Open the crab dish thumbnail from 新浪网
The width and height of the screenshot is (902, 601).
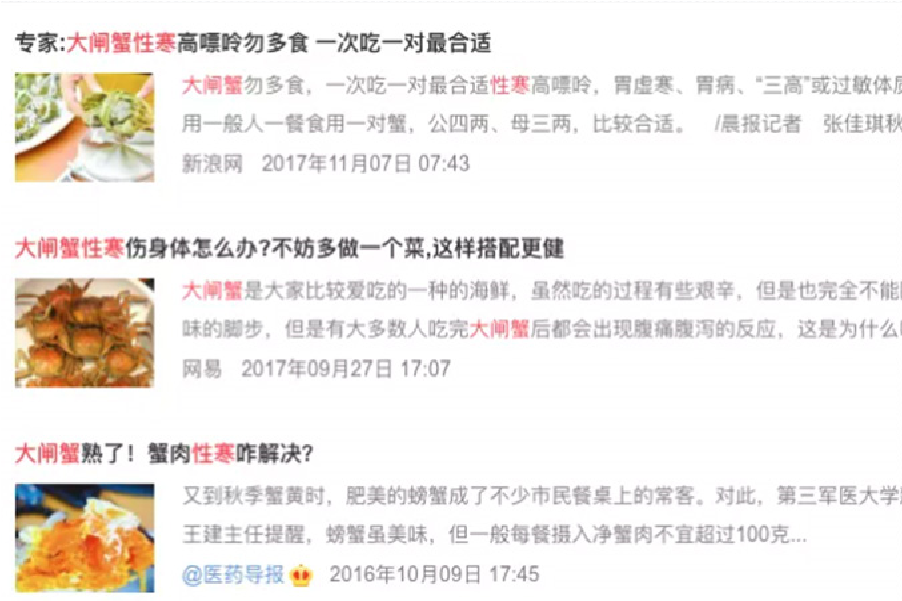click(84, 126)
